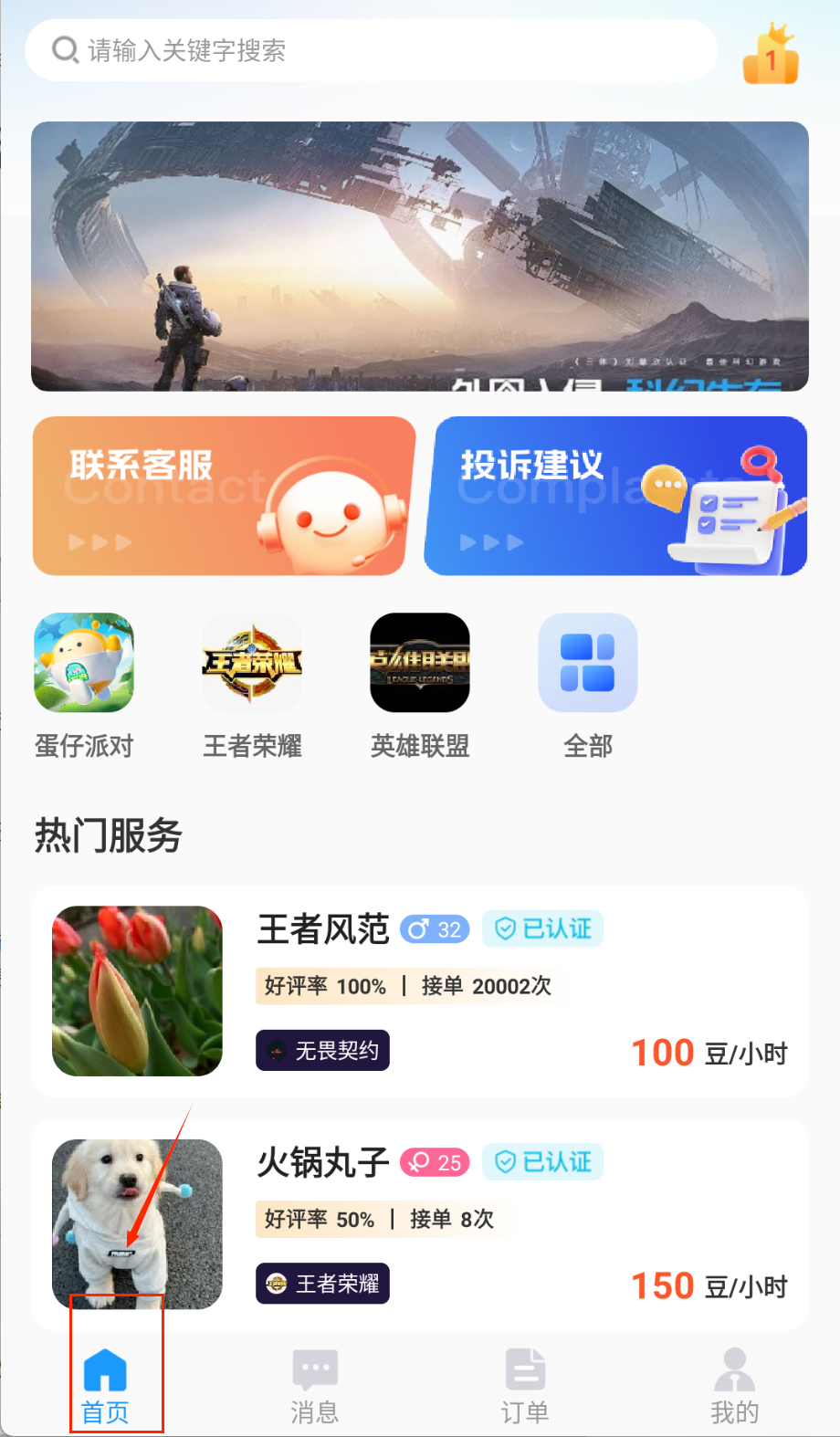Tap the keyword search box
Image resolution: width=840 pixels, height=1437 pixels.
[x=370, y=50]
